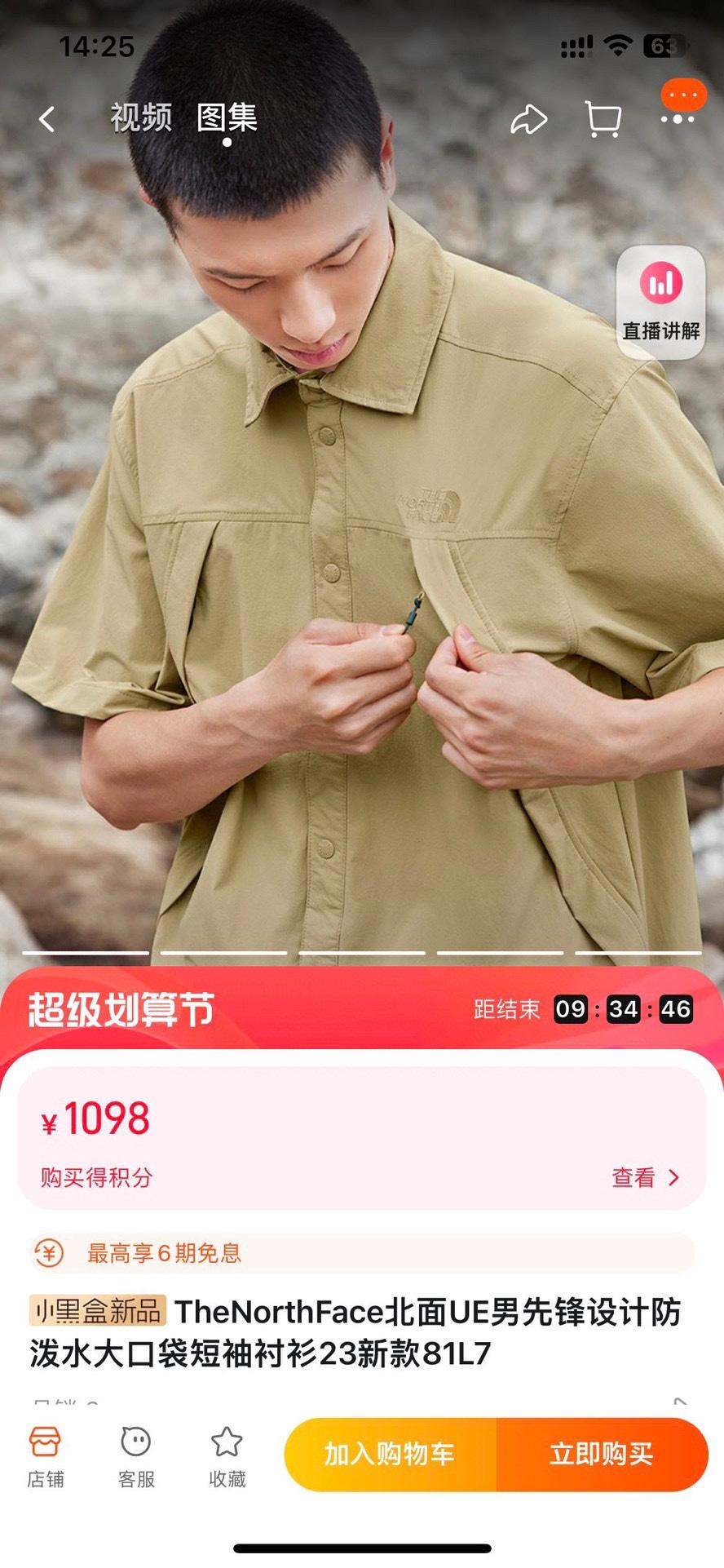Image resolution: width=724 pixels, height=1568 pixels.
Task: Tap 查看 to view purchase points
Action: click(645, 1177)
